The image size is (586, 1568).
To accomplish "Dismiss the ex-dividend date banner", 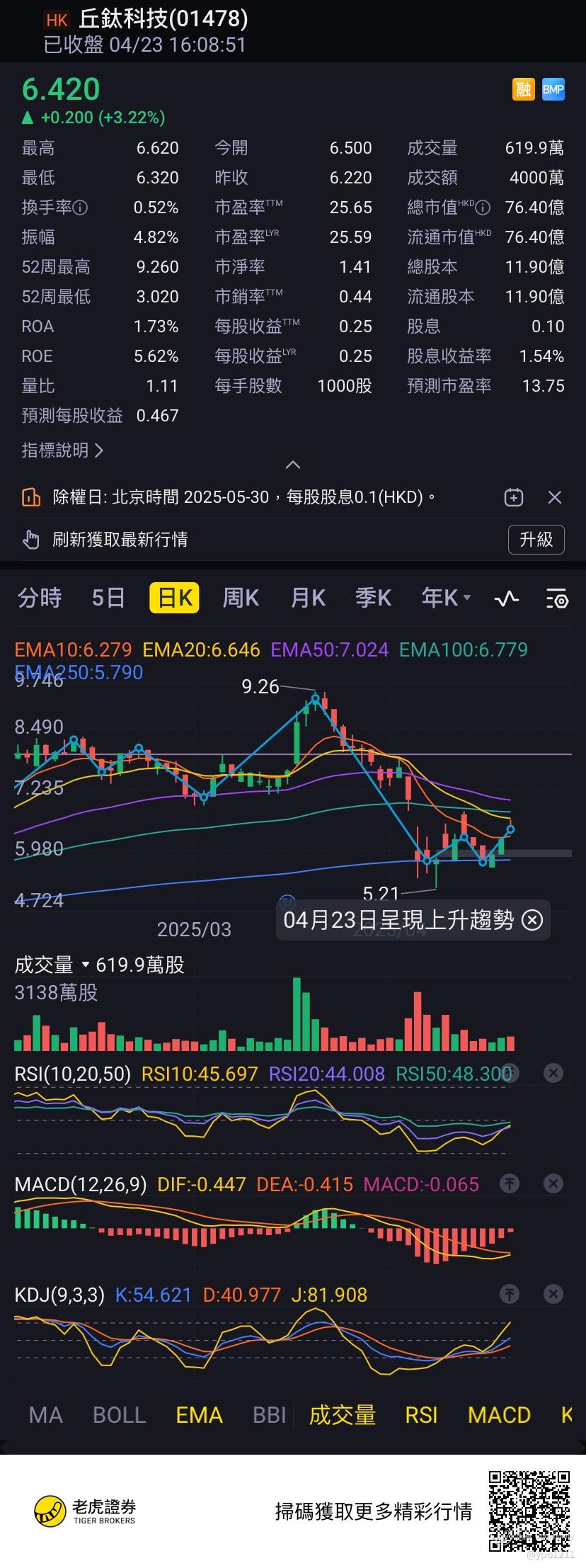I will [555, 498].
